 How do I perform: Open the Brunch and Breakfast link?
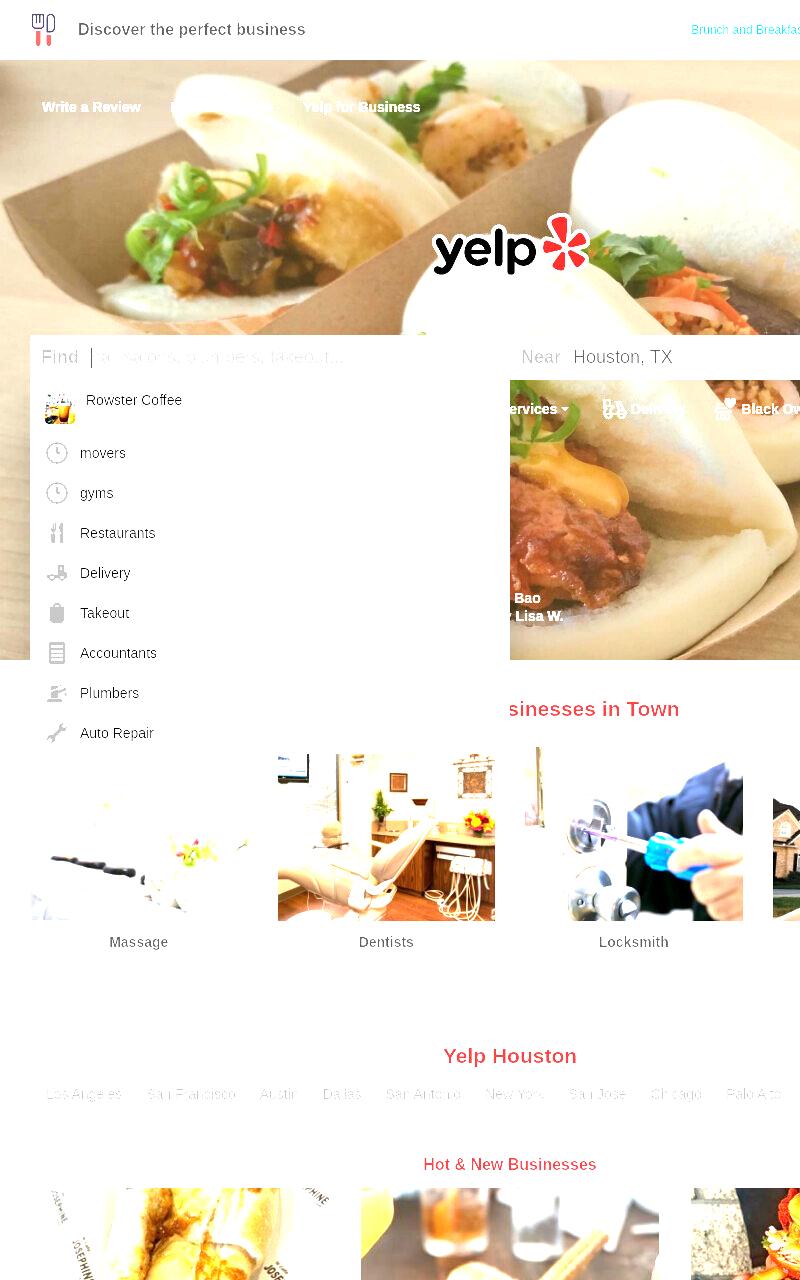coord(745,30)
